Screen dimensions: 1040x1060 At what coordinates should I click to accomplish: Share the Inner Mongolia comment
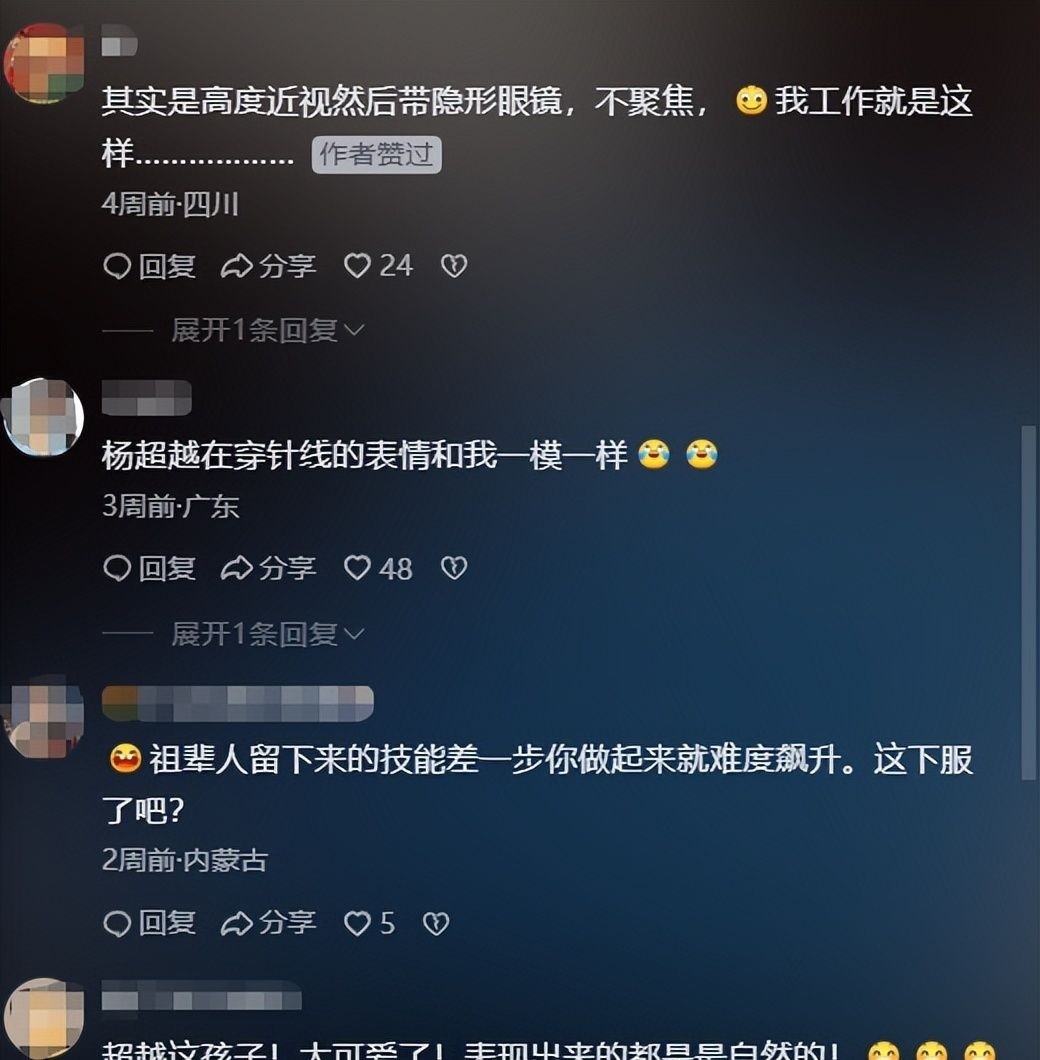[268, 924]
